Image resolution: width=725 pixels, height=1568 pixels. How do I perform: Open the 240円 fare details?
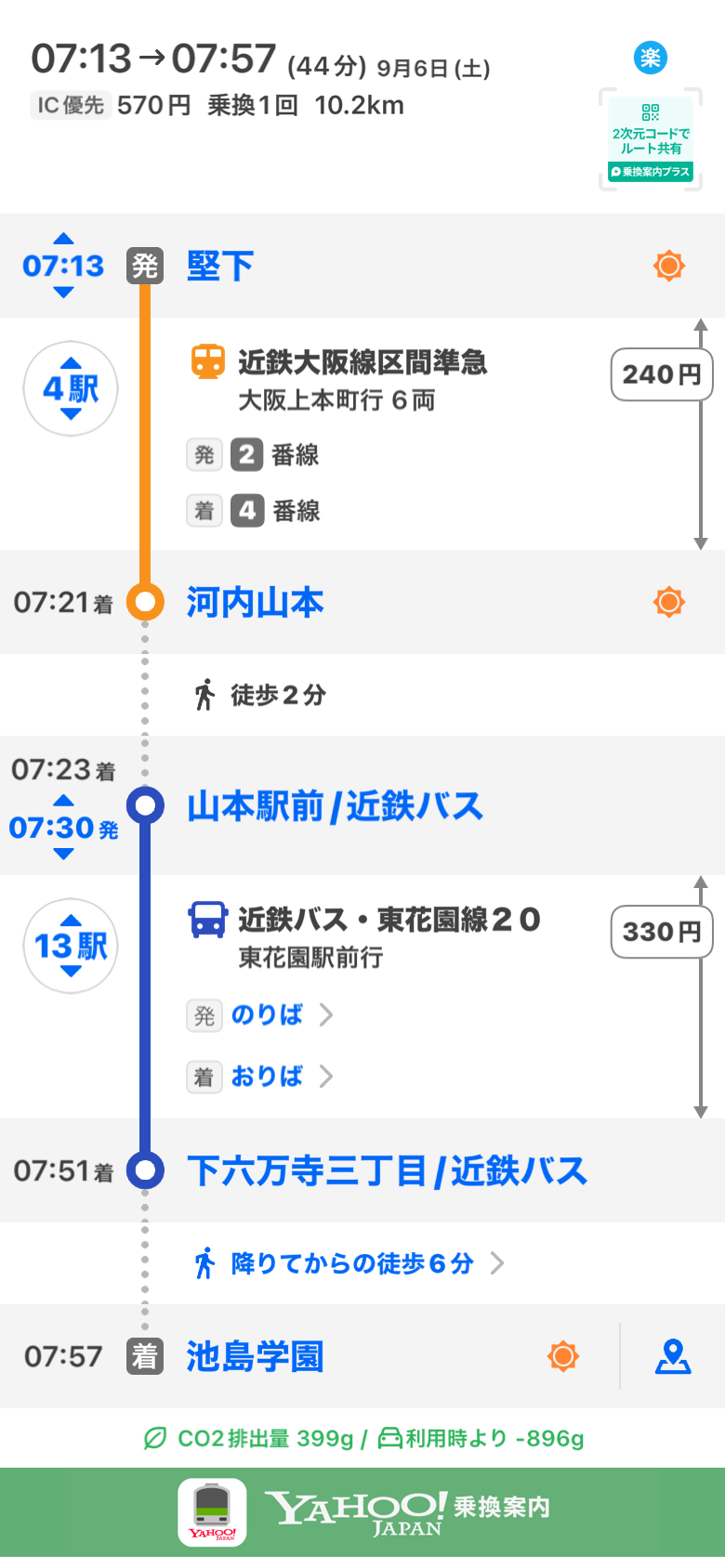point(662,374)
